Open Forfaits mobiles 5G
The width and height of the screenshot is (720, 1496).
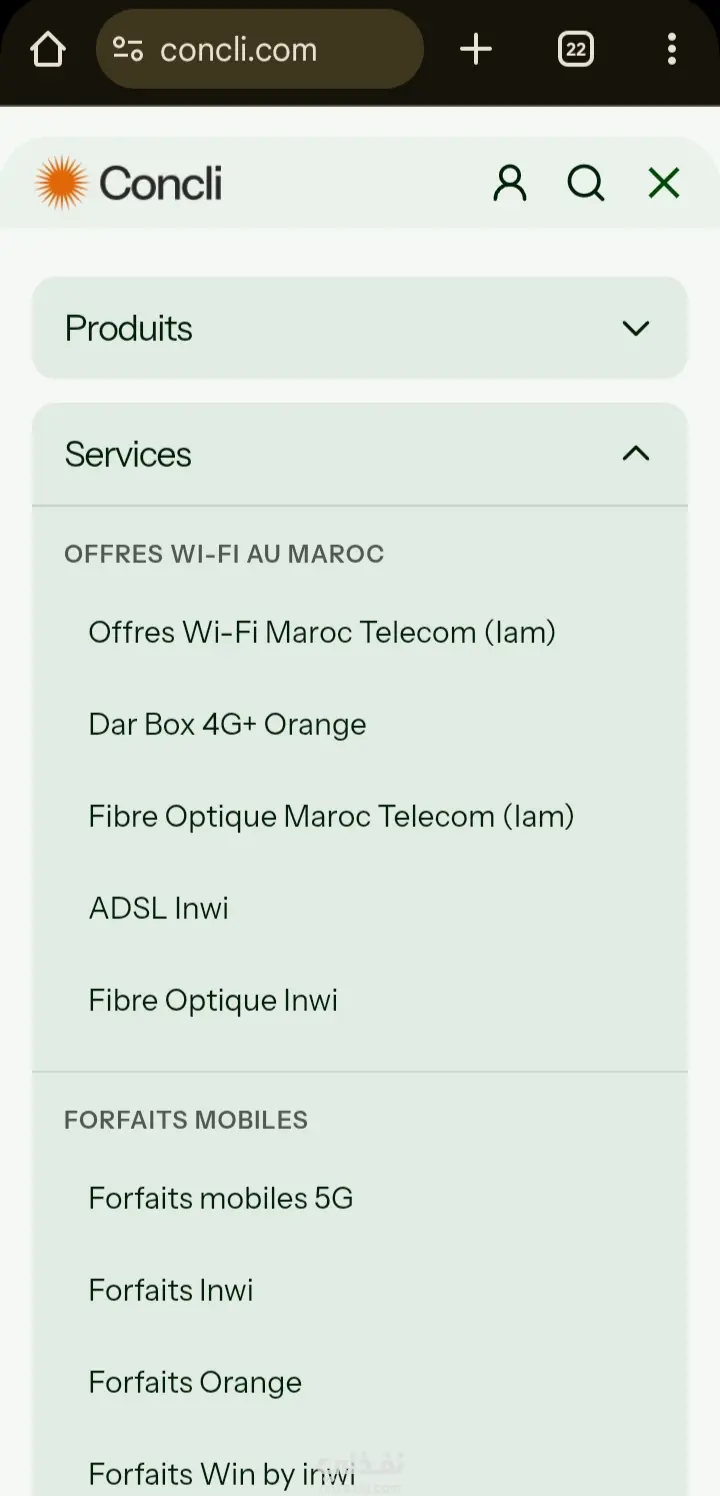pos(221,1198)
